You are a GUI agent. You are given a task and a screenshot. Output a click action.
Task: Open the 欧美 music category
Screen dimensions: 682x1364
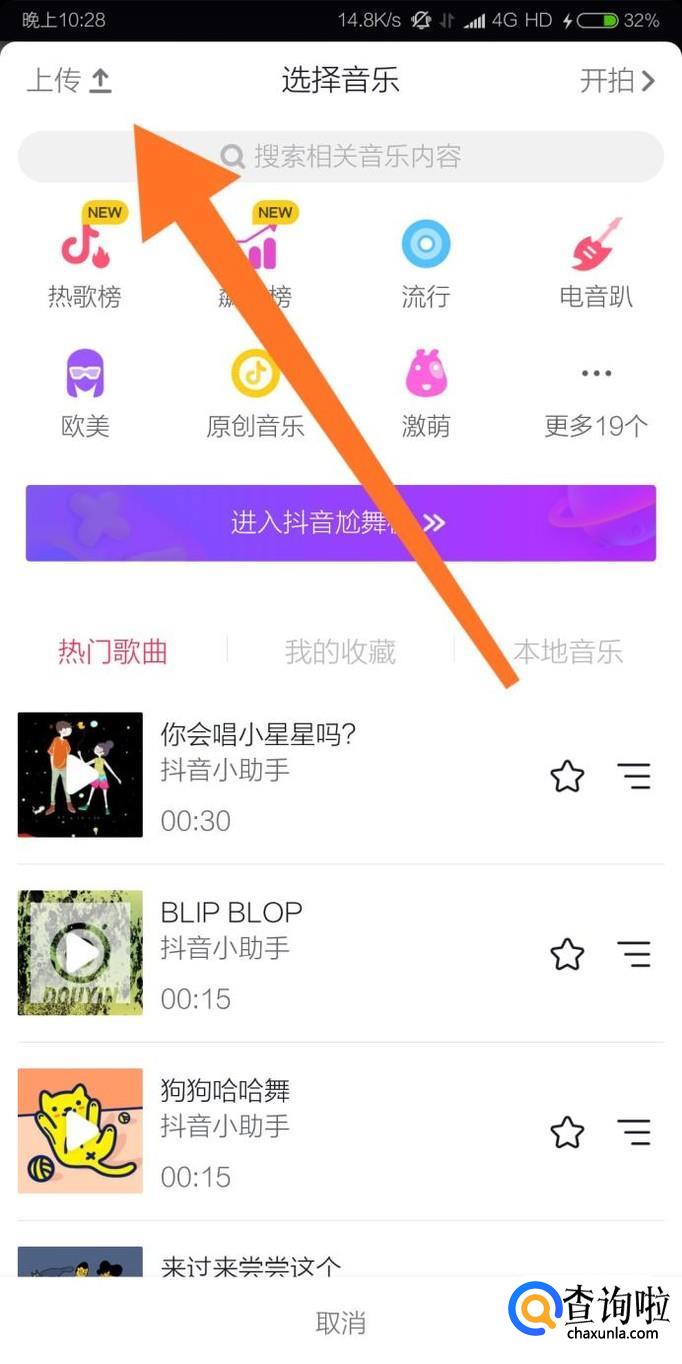84,393
